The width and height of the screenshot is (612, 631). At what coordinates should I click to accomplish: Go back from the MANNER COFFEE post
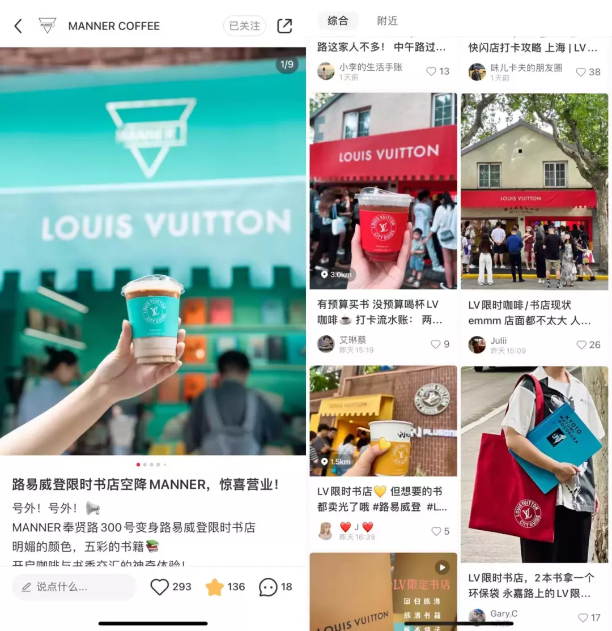point(17,26)
